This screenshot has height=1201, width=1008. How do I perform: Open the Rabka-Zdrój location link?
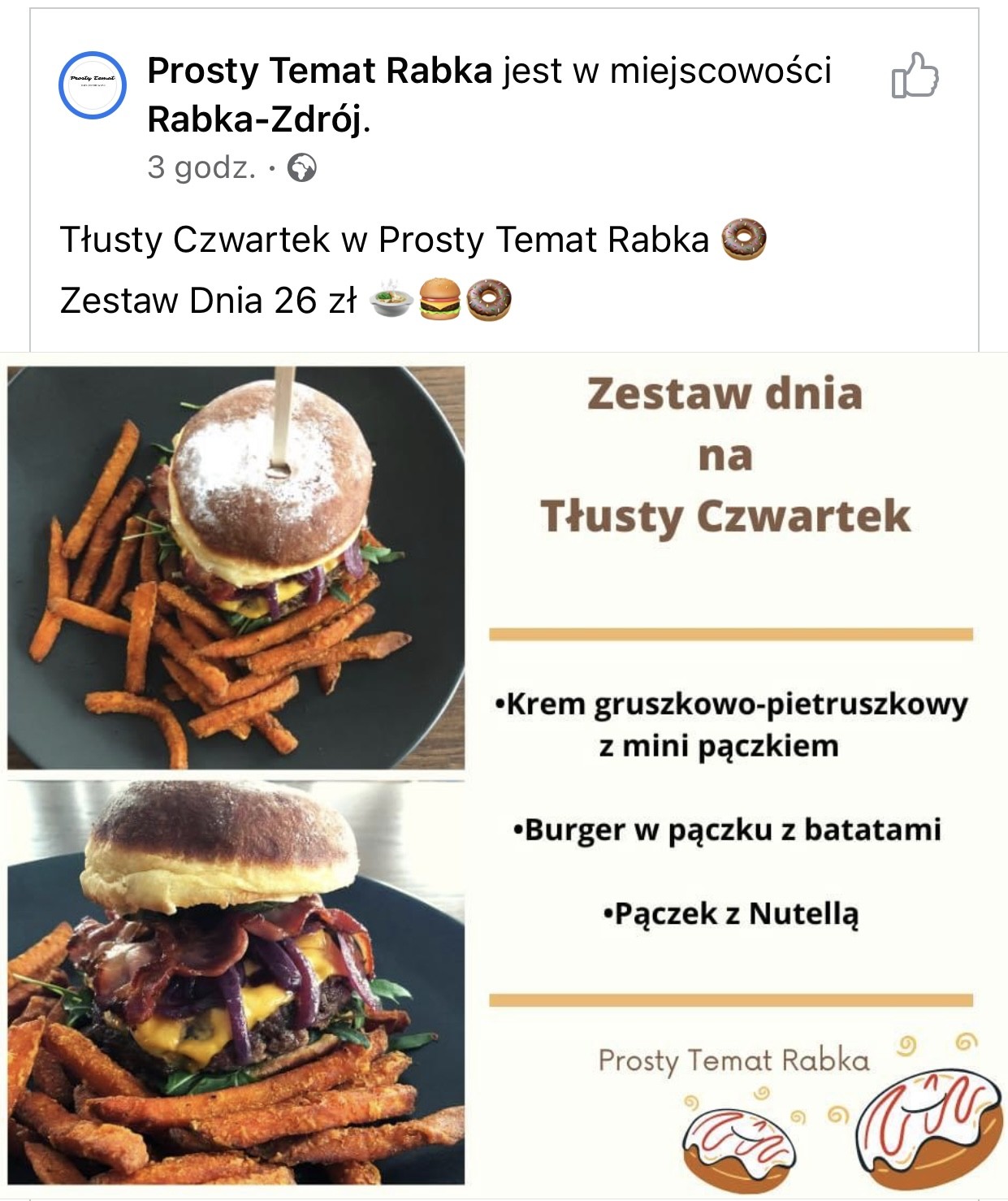tap(254, 119)
